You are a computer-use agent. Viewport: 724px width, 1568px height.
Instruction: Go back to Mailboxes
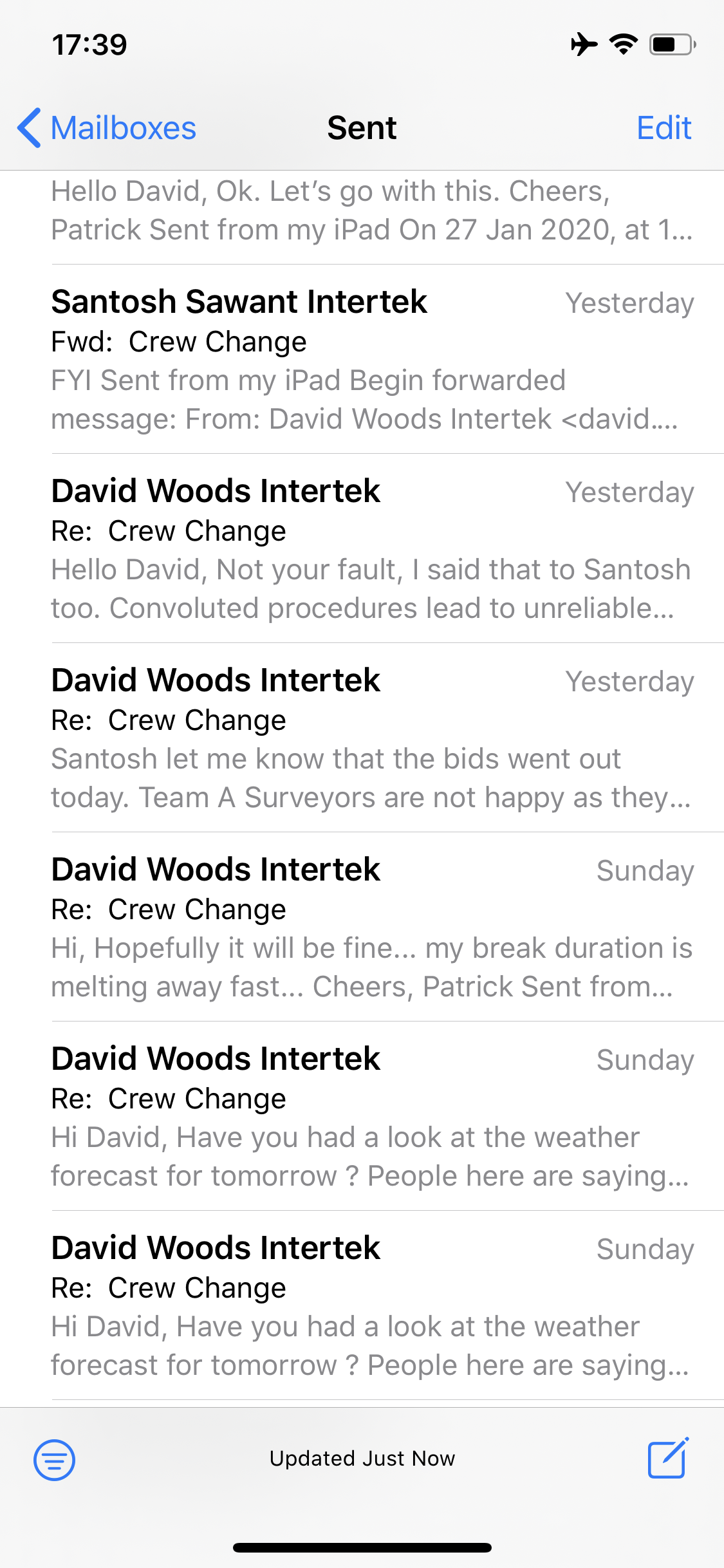[107, 128]
